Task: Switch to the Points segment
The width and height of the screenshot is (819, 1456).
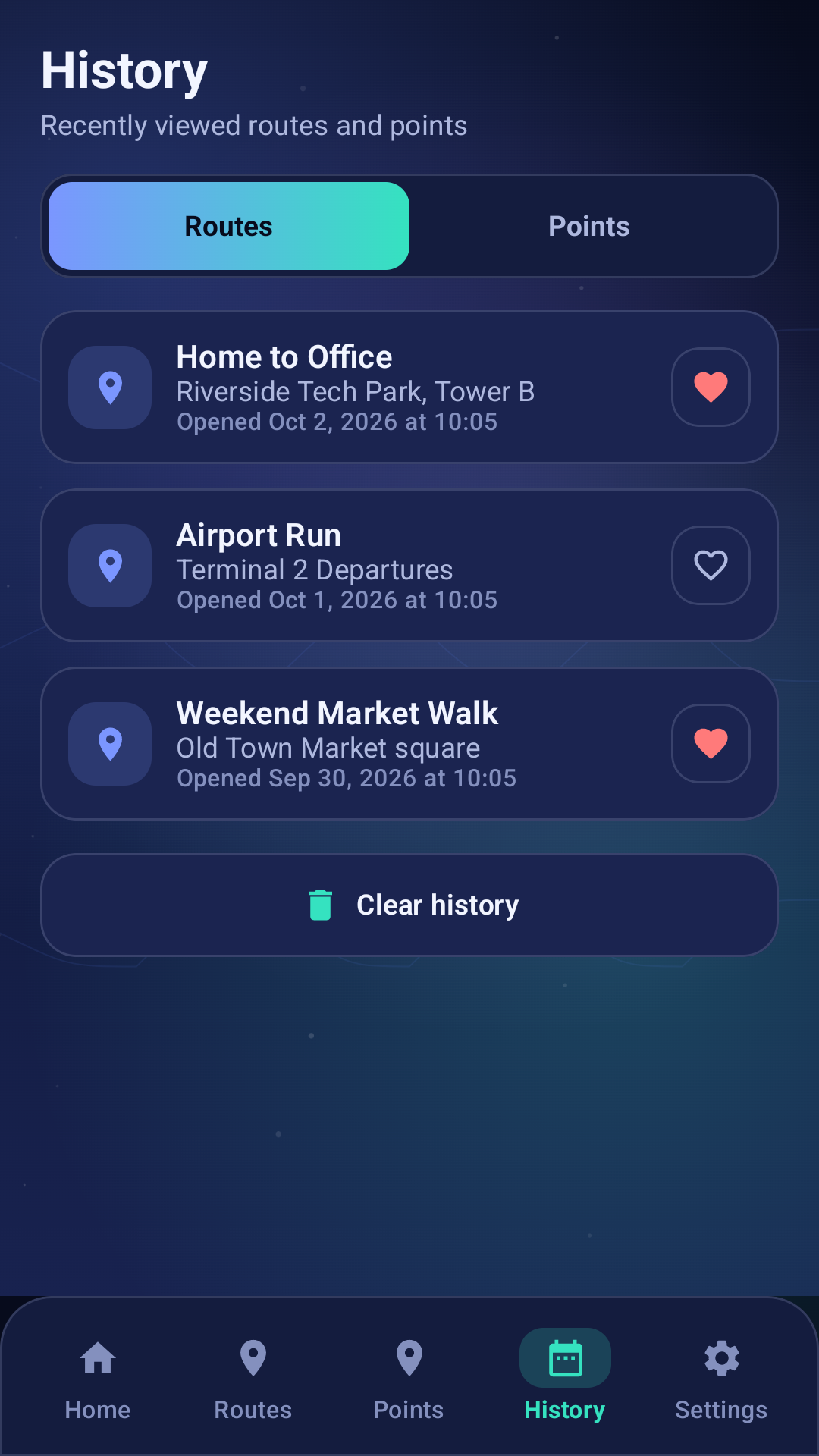Action: 589,226
